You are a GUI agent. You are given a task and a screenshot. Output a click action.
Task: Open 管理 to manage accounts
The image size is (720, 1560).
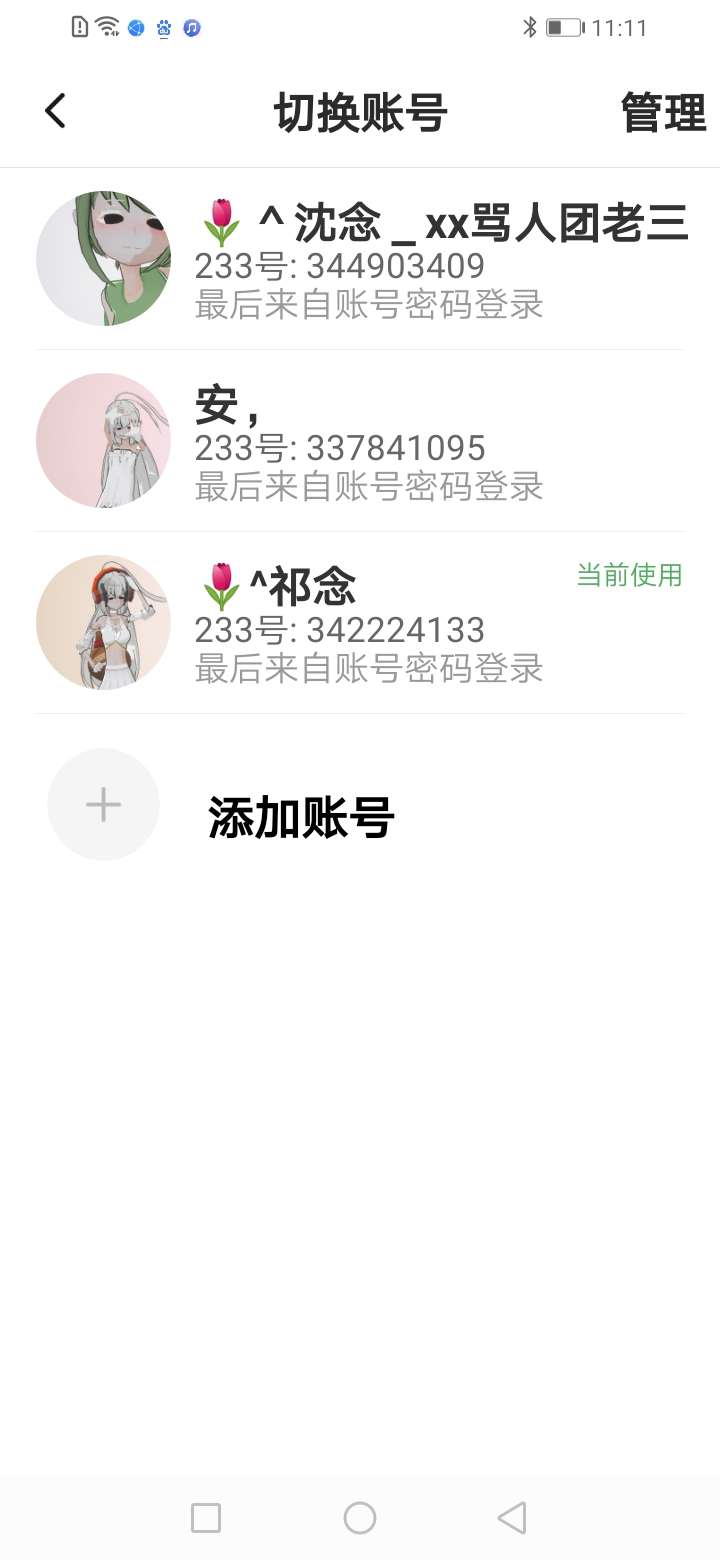click(663, 112)
